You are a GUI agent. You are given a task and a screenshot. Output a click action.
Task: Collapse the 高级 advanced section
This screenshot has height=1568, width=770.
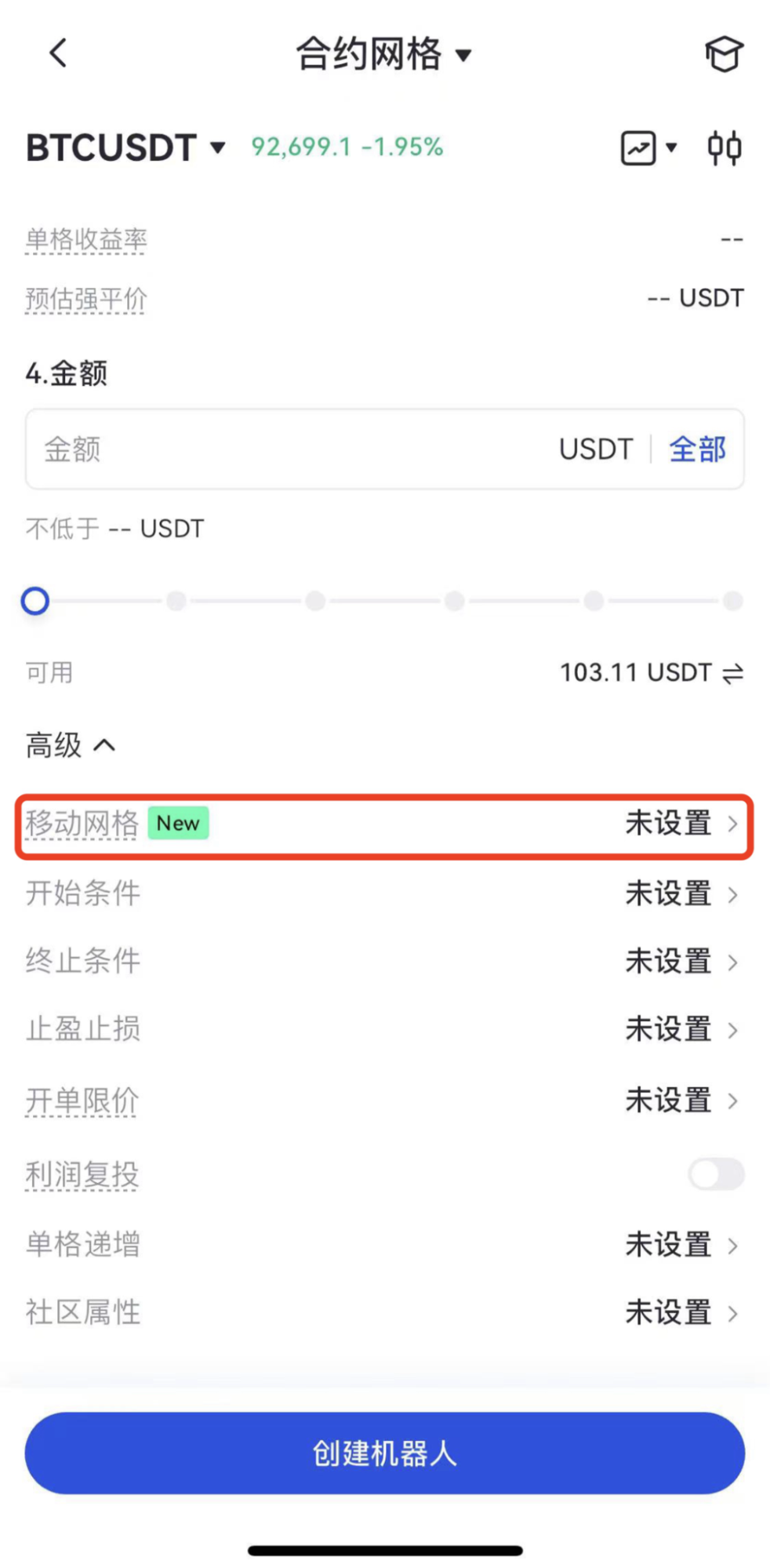point(71,745)
